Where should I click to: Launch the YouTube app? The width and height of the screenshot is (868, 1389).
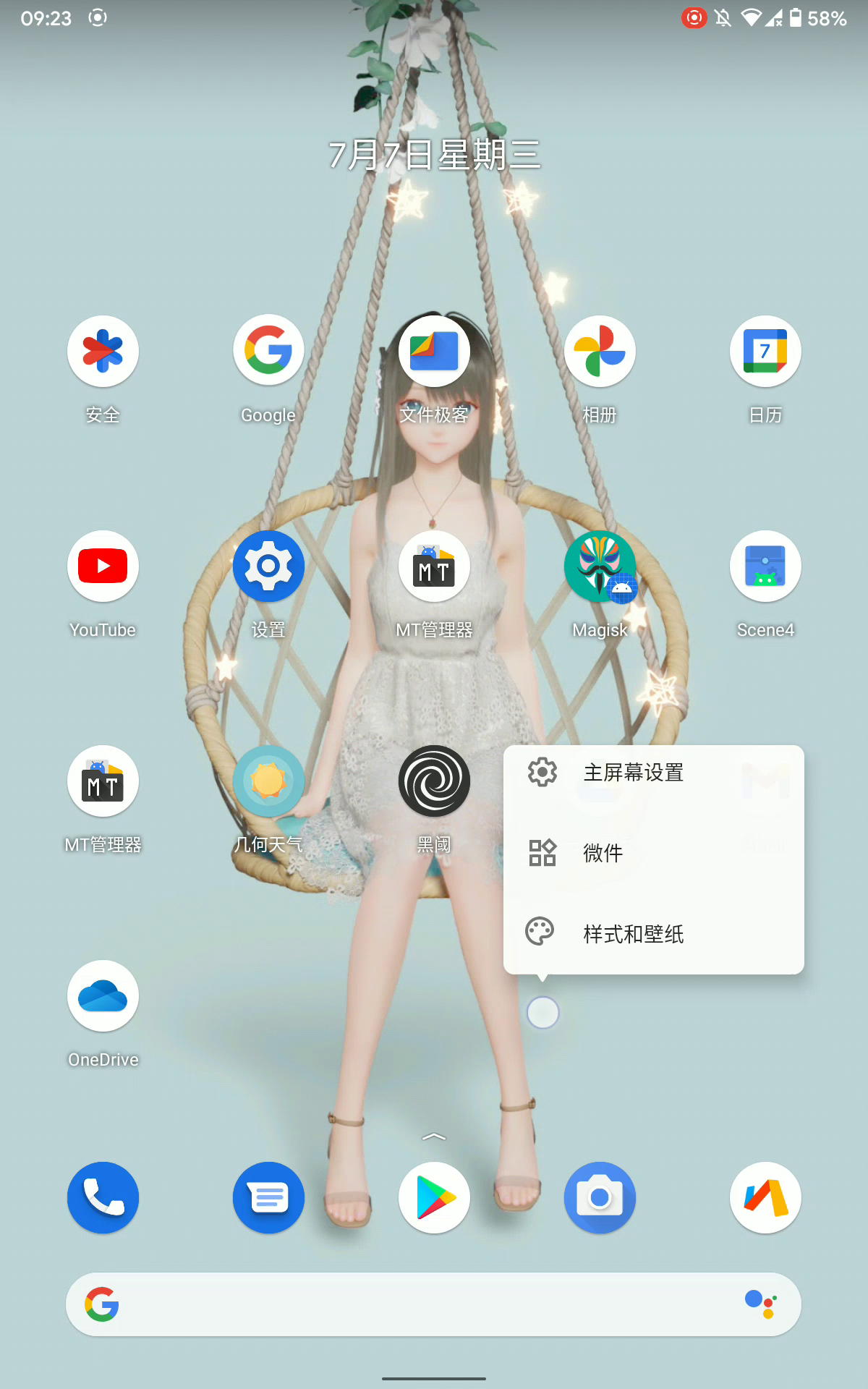103,566
